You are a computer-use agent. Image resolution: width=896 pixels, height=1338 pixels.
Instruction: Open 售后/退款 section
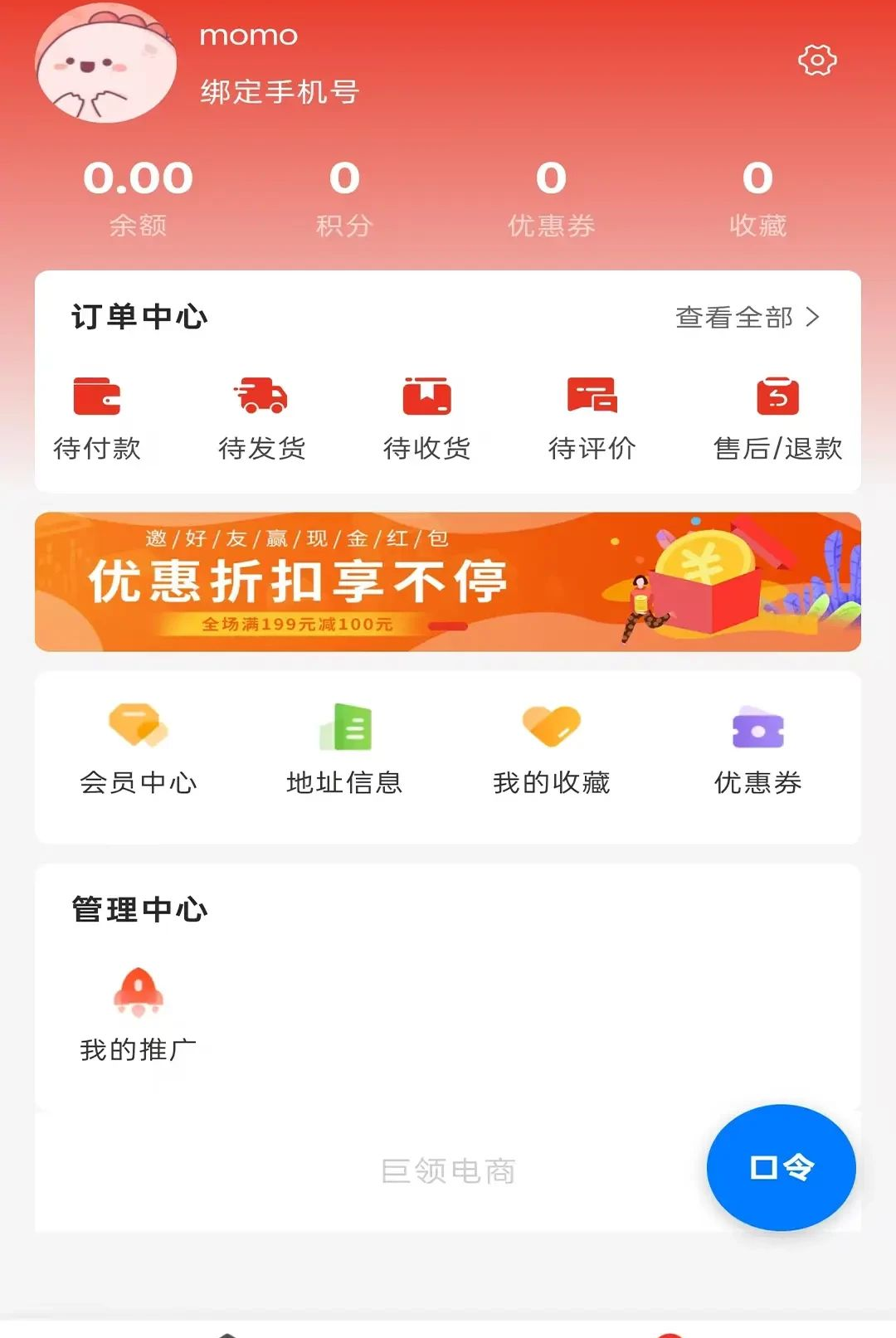click(777, 419)
